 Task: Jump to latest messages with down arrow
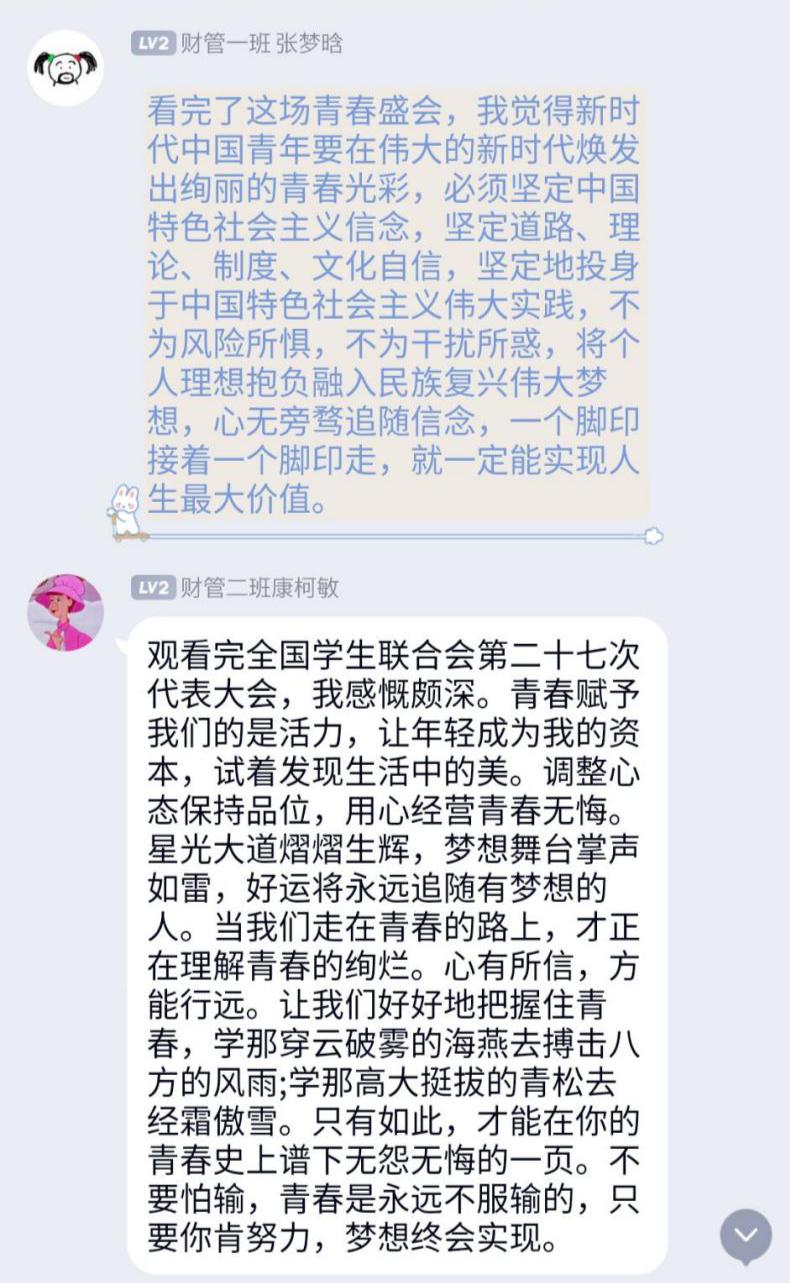pyautogui.click(x=746, y=1235)
